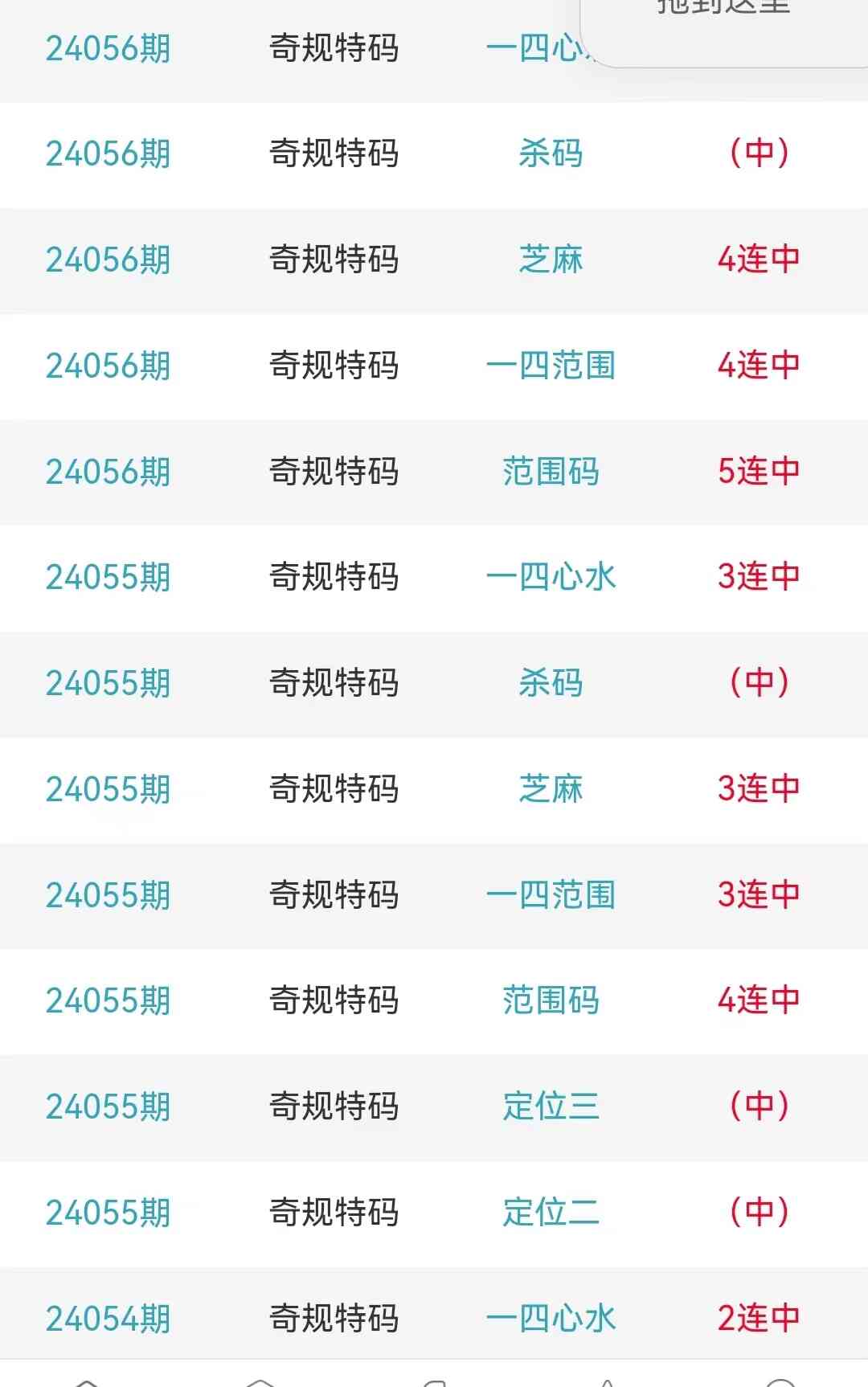This screenshot has width=868, height=1387.
Task: Open the 24055期 一四心水 entry
Action: click(551, 577)
